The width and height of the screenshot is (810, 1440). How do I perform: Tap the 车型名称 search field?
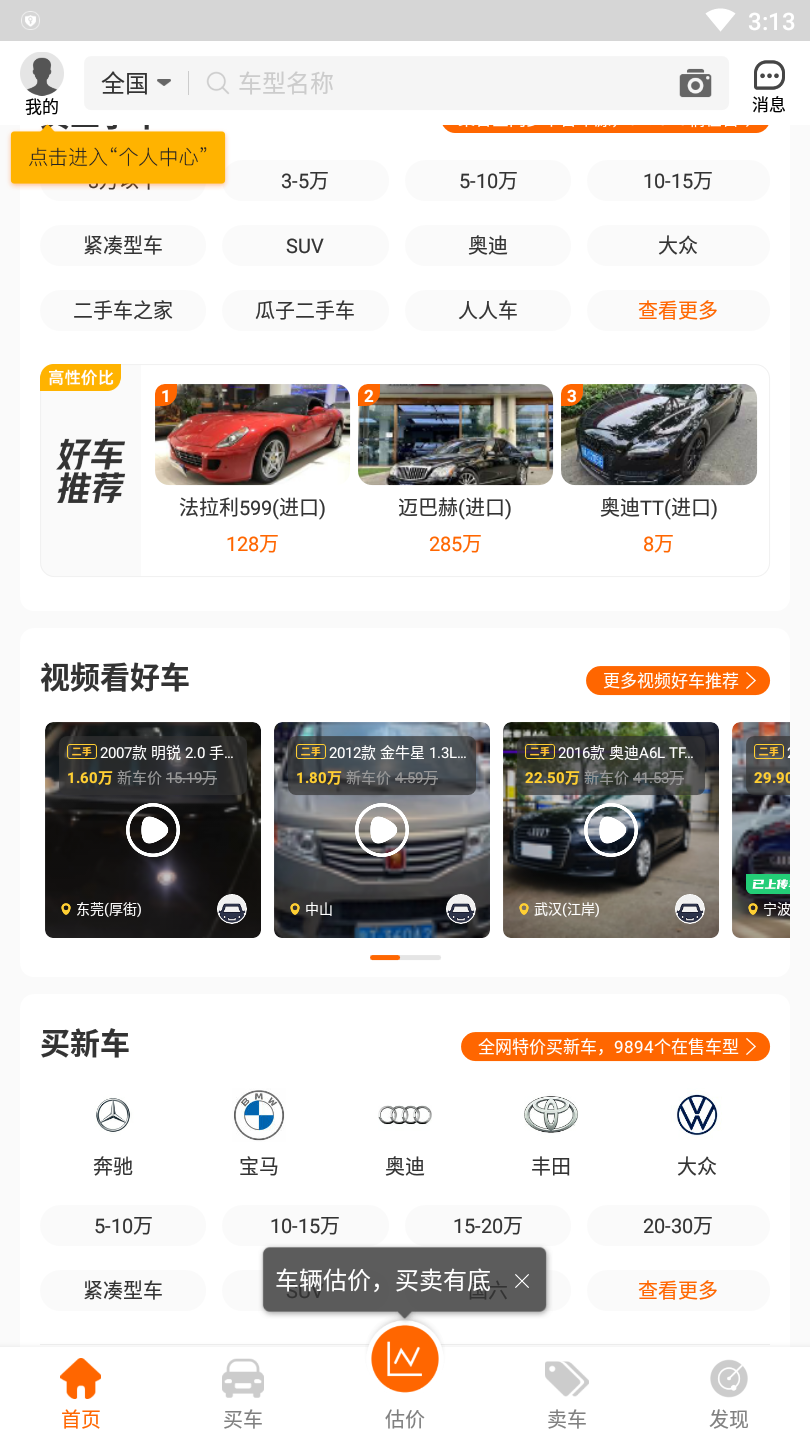pos(430,83)
